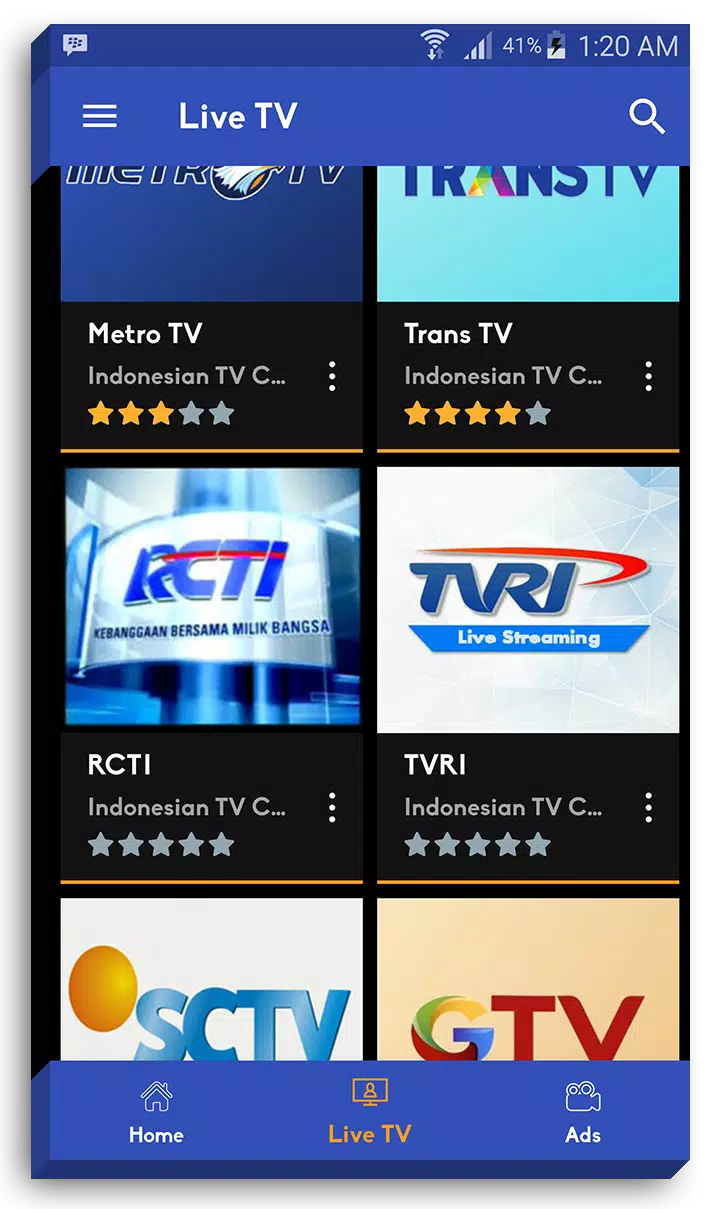
Task: Open the overflow menu on RCTI
Action: 331,807
